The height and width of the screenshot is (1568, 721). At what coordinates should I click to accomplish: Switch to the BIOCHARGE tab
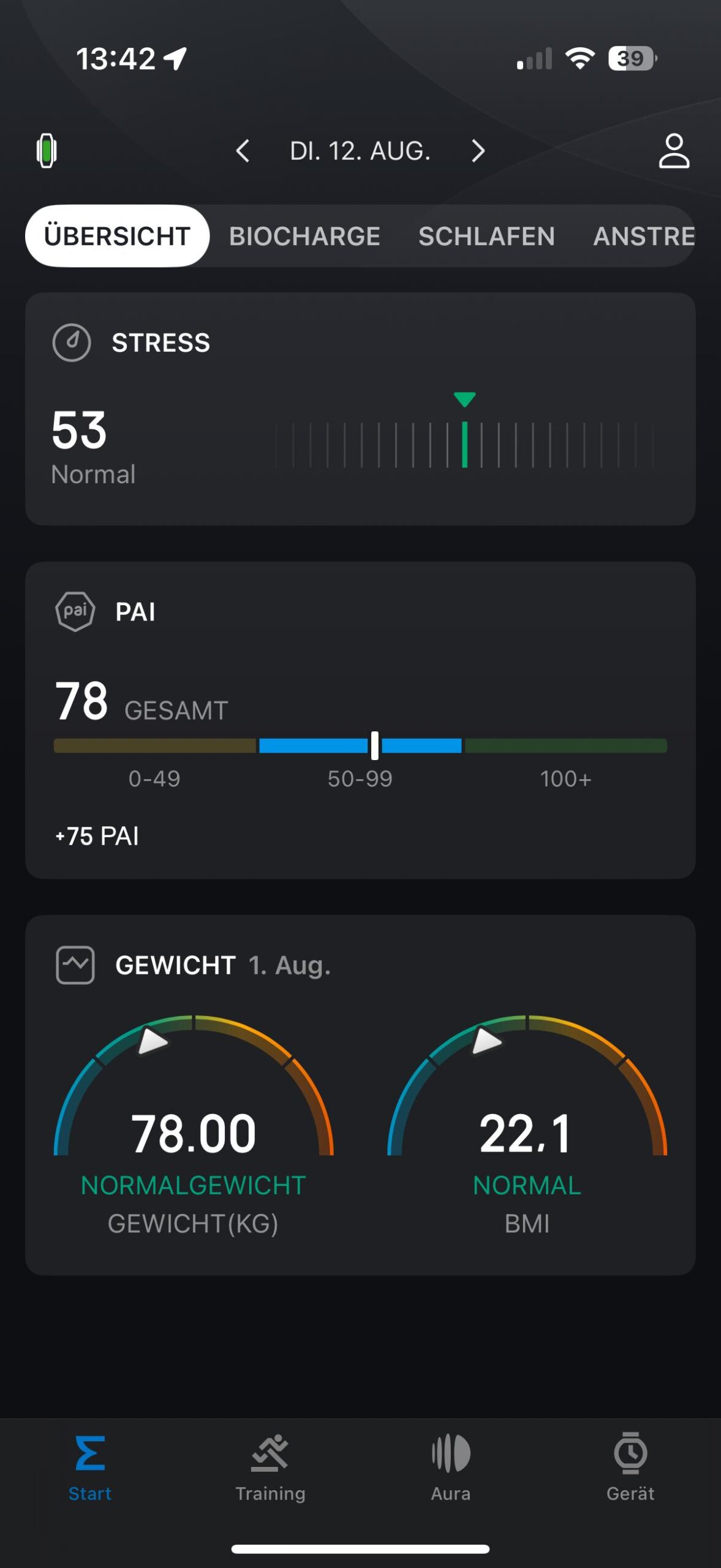point(304,236)
